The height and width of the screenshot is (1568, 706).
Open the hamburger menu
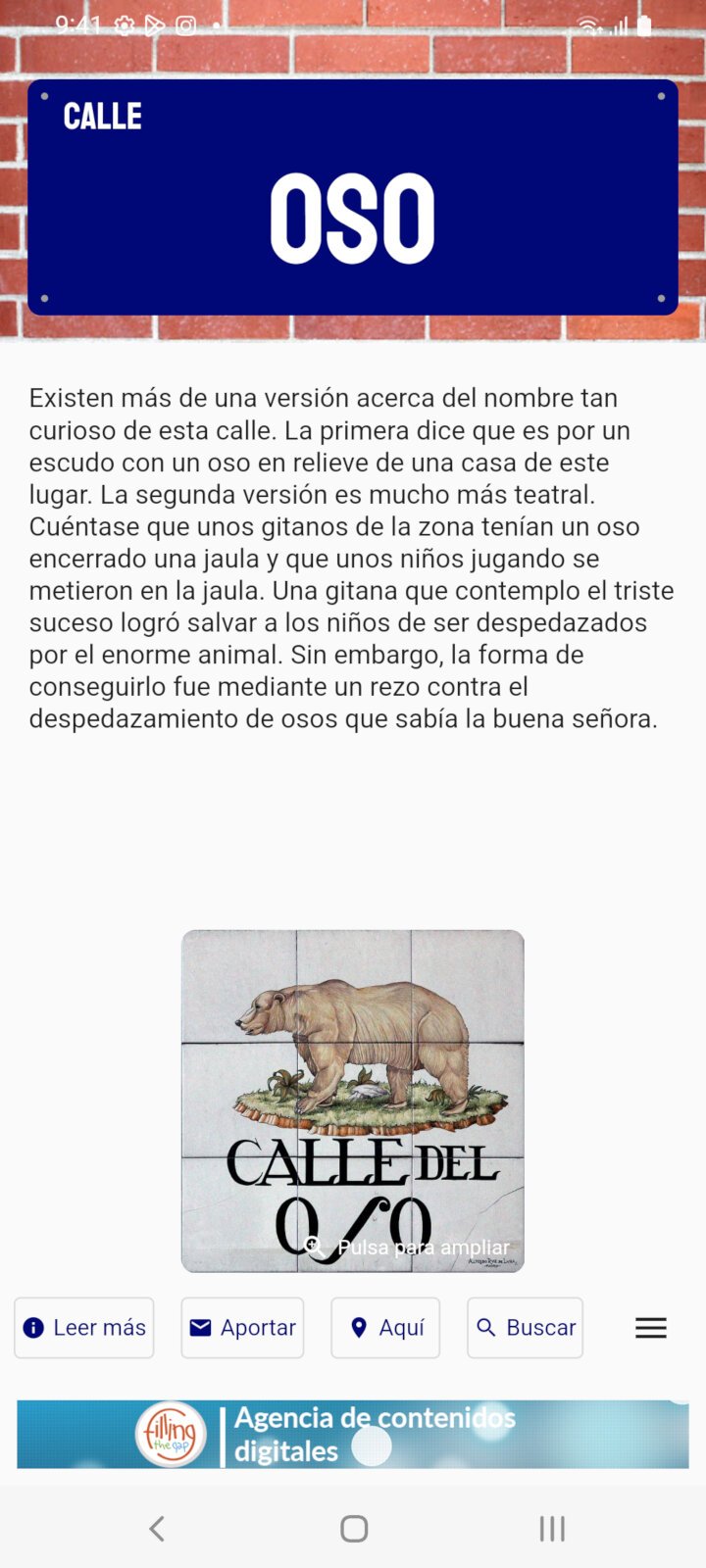(651, 1328)
